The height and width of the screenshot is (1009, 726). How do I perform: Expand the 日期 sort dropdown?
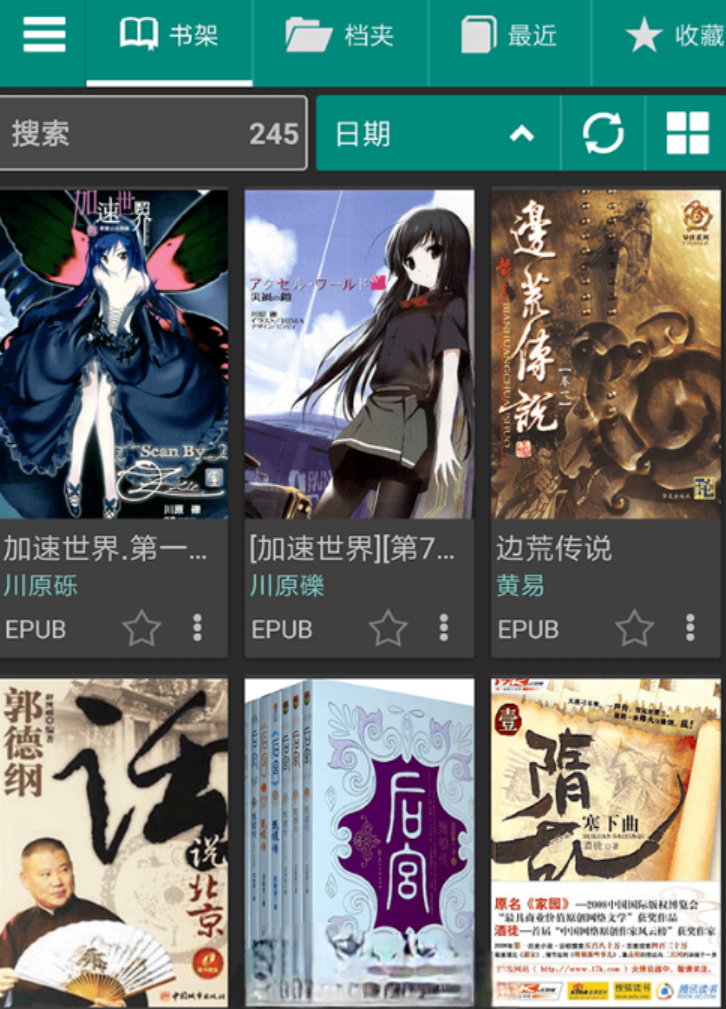[437, 133]
